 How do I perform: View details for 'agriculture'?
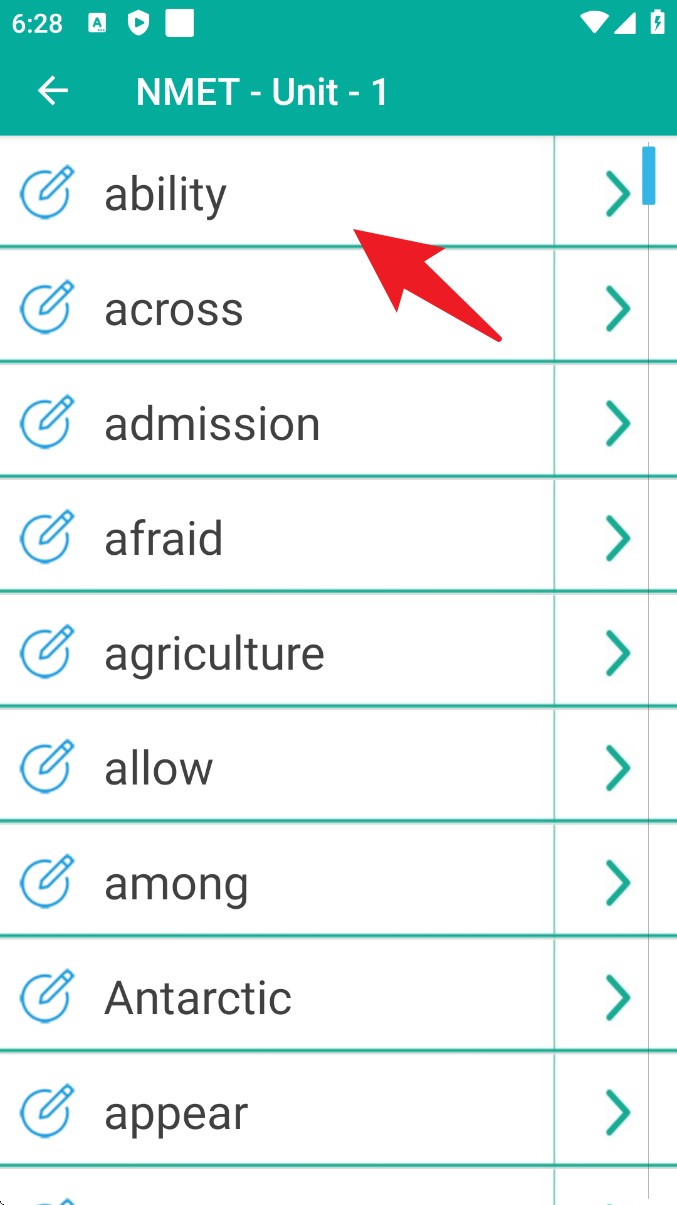tap(214, 654)
